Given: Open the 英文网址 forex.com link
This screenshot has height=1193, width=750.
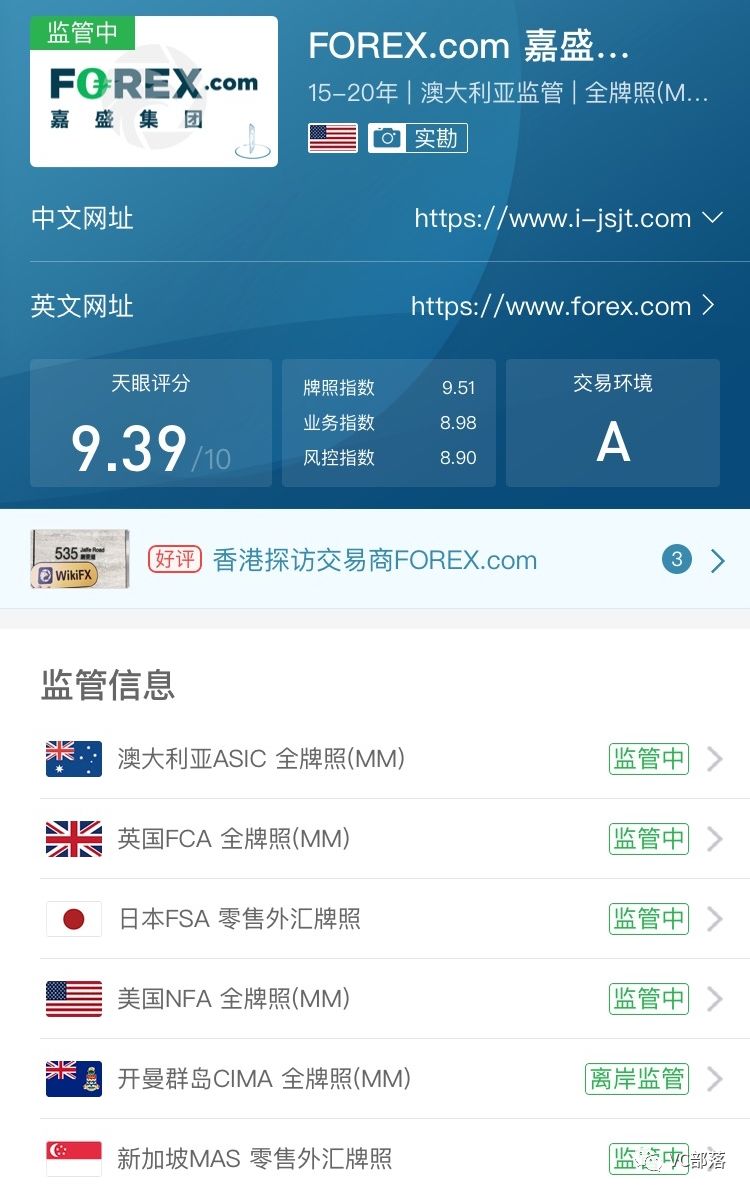Looking at the screenshot, I should point(563,306).
